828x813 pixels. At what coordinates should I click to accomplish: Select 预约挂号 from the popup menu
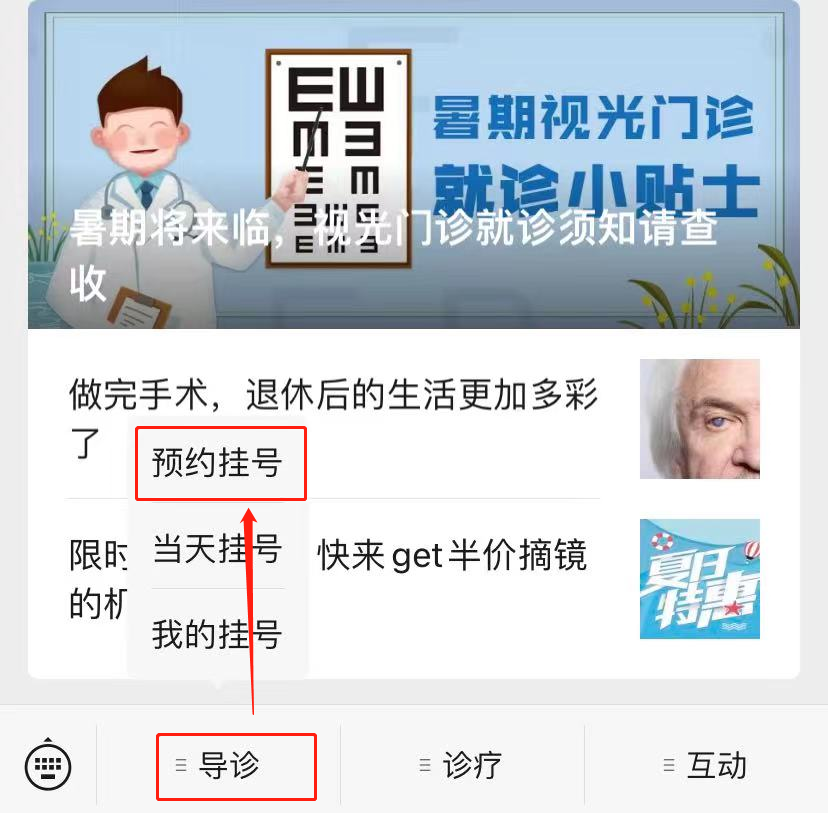click(x=218, y=463)
